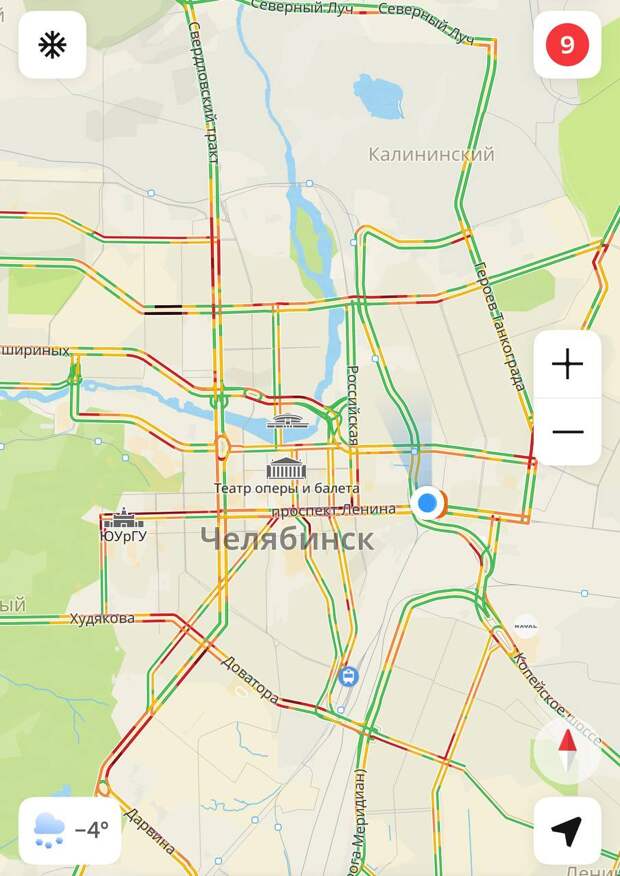Open the snowflake road conditions button
Screen dimensions: 620x876
pos(52,45)
